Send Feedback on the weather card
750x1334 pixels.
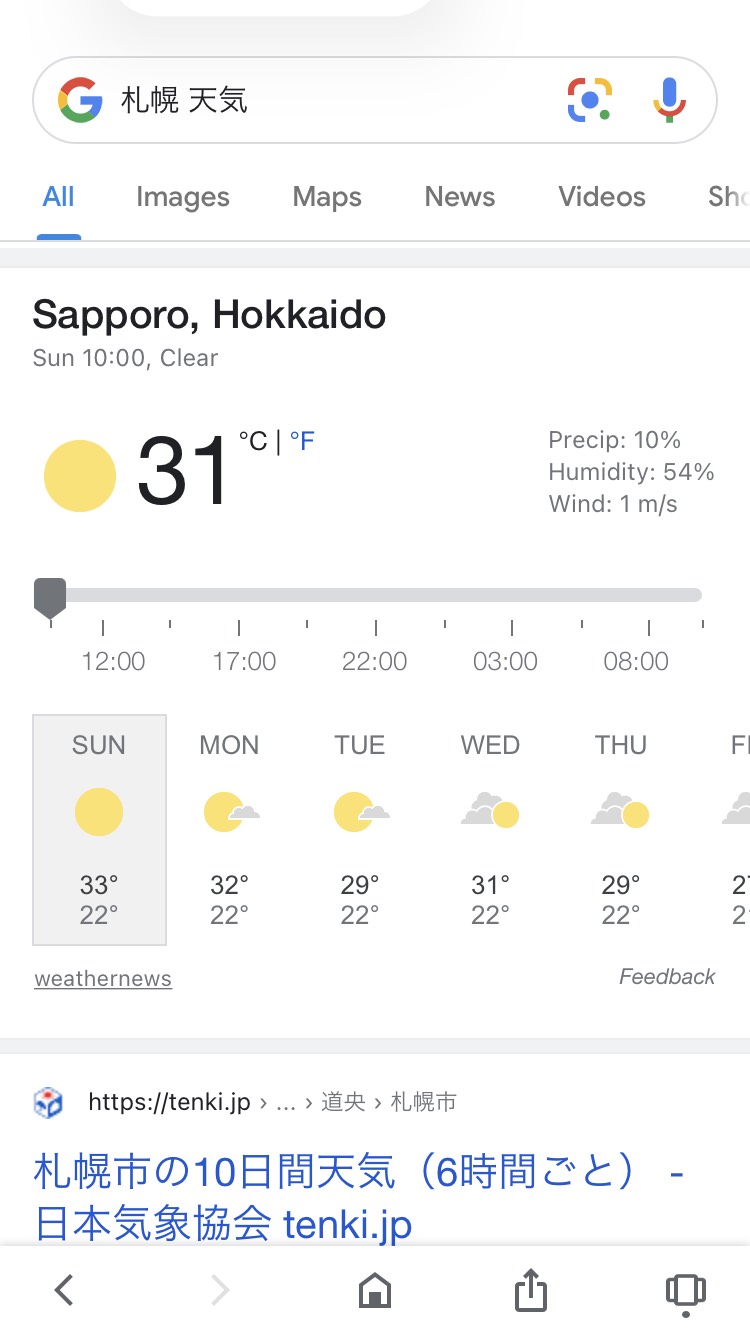click(667, 977)
